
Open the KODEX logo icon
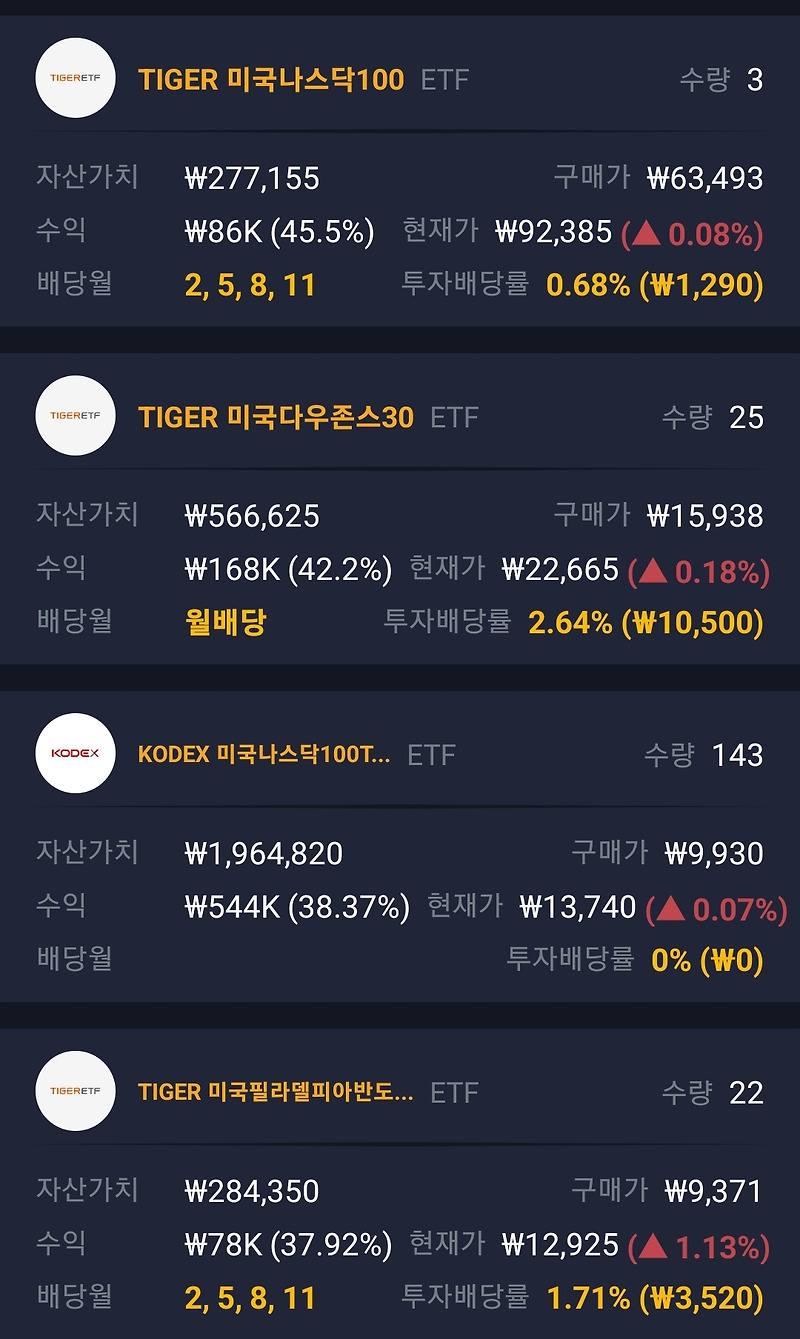coord(74,754)
